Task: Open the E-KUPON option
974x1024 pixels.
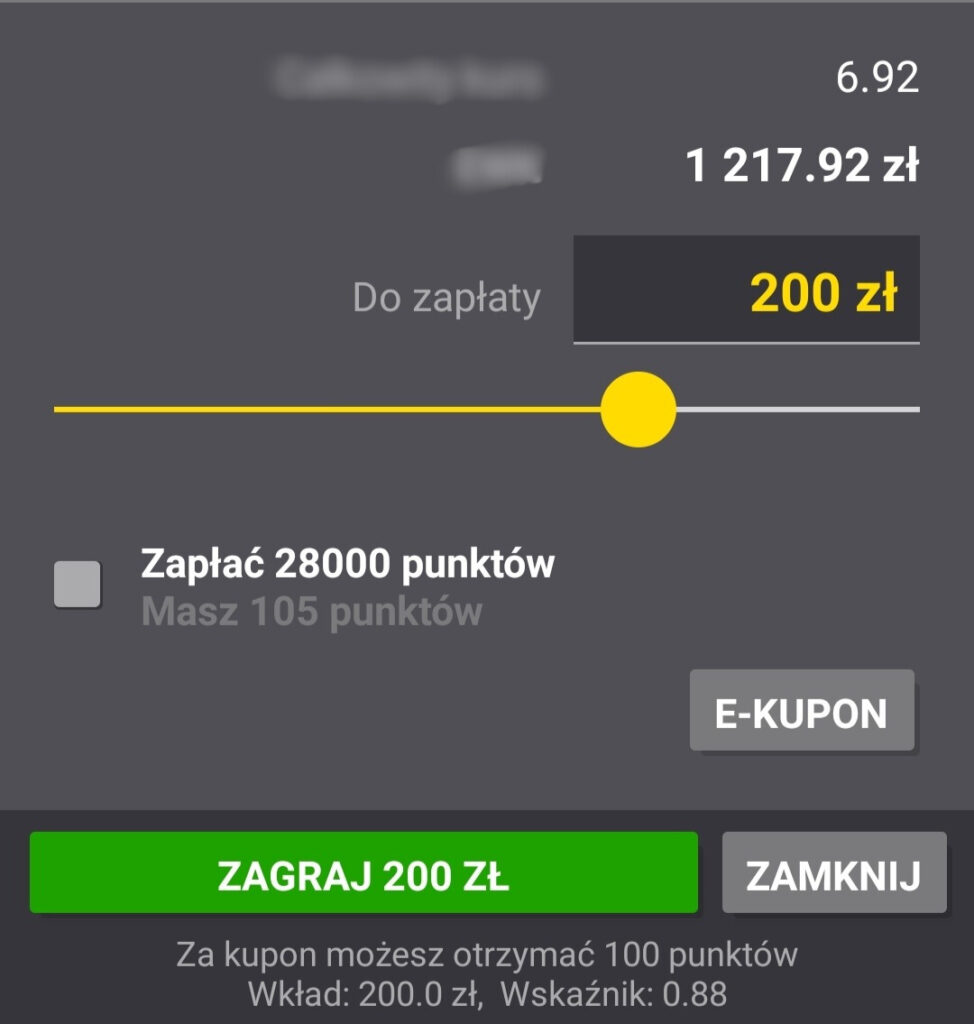Action: pyautogui.click(x=800, y=712)
